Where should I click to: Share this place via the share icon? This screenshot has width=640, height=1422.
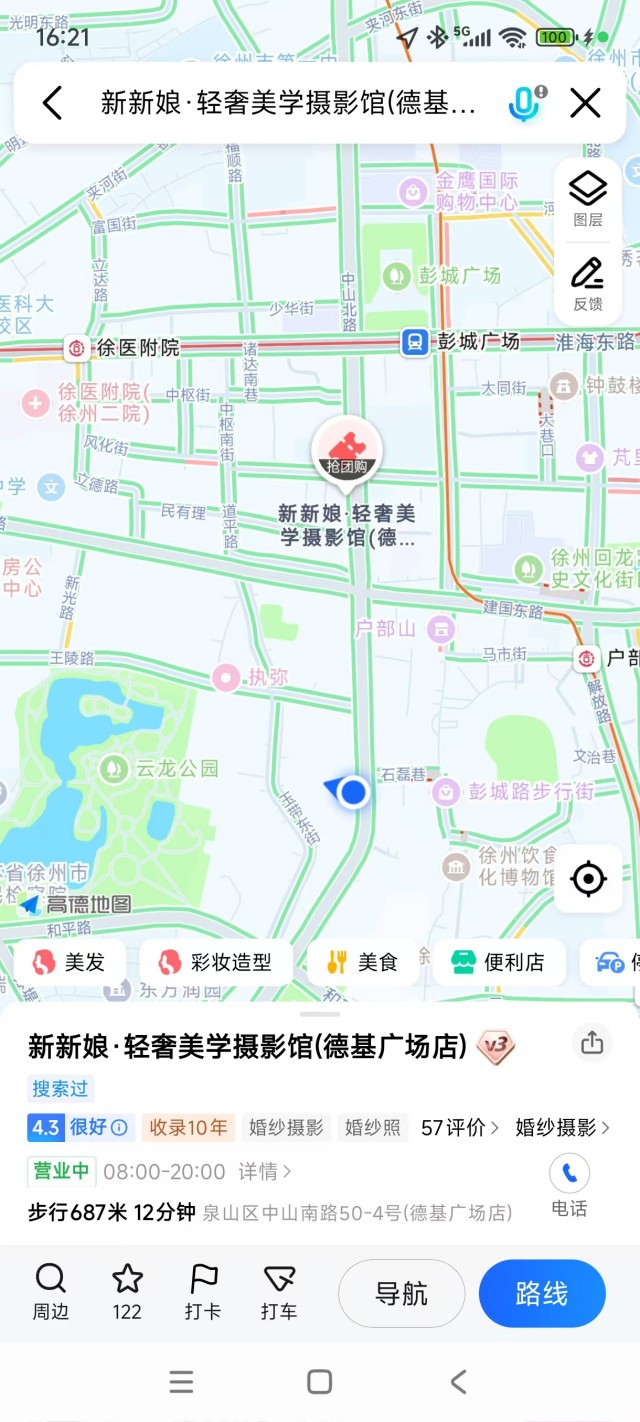[x=592, y=1043]
